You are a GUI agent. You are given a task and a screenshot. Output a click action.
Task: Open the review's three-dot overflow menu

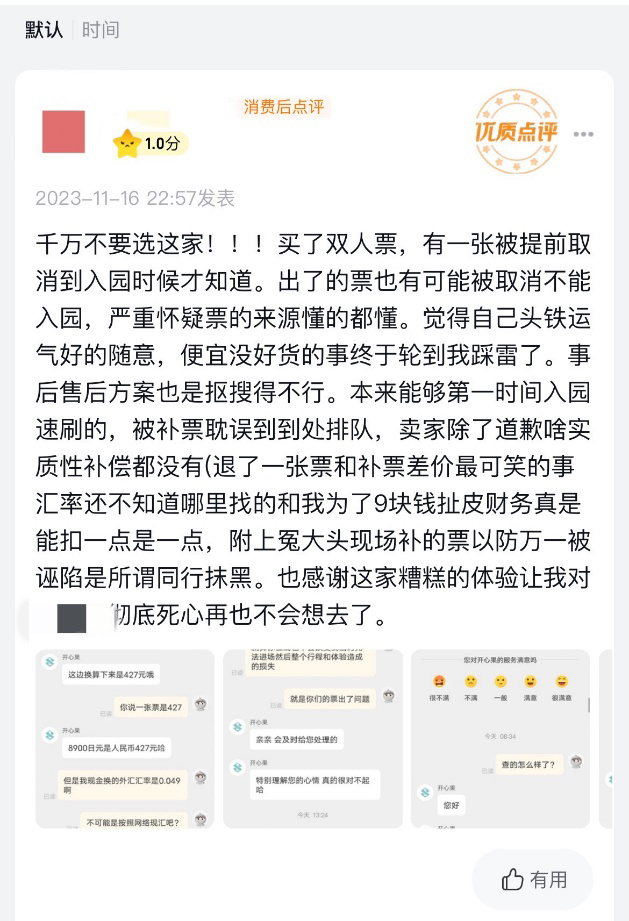coord(583,134)
